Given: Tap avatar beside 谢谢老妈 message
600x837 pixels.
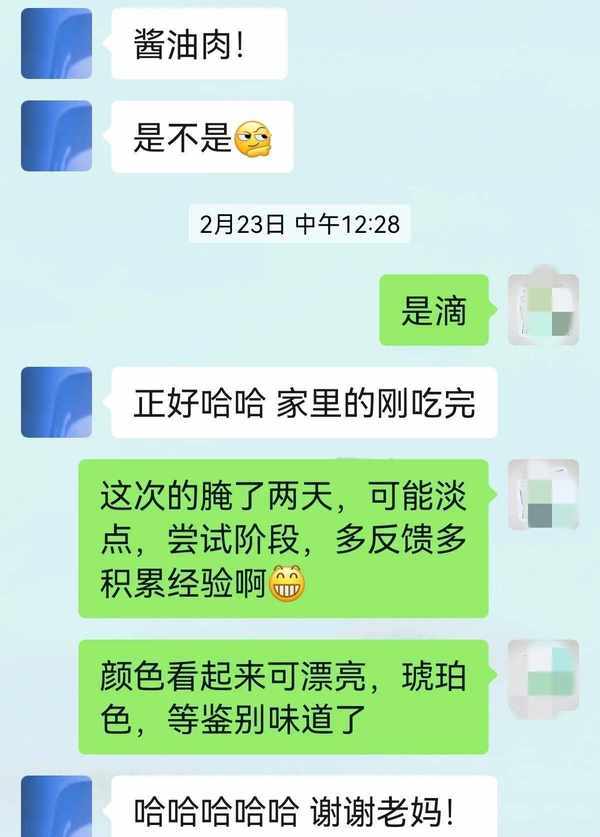Looking at the screenshot, I should [x=56, y=806].
